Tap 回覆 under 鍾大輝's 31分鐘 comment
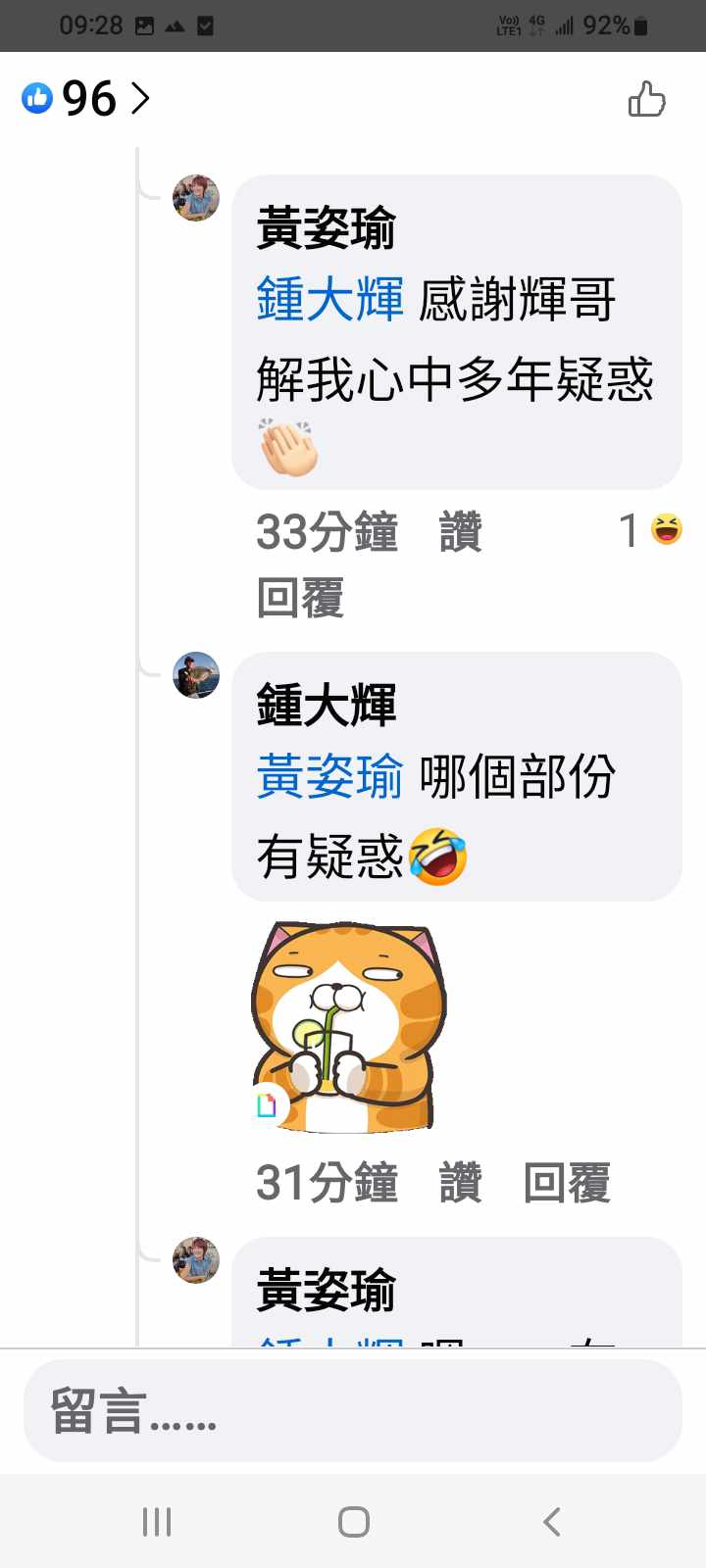706x1568 pixels. [567, 1182]
